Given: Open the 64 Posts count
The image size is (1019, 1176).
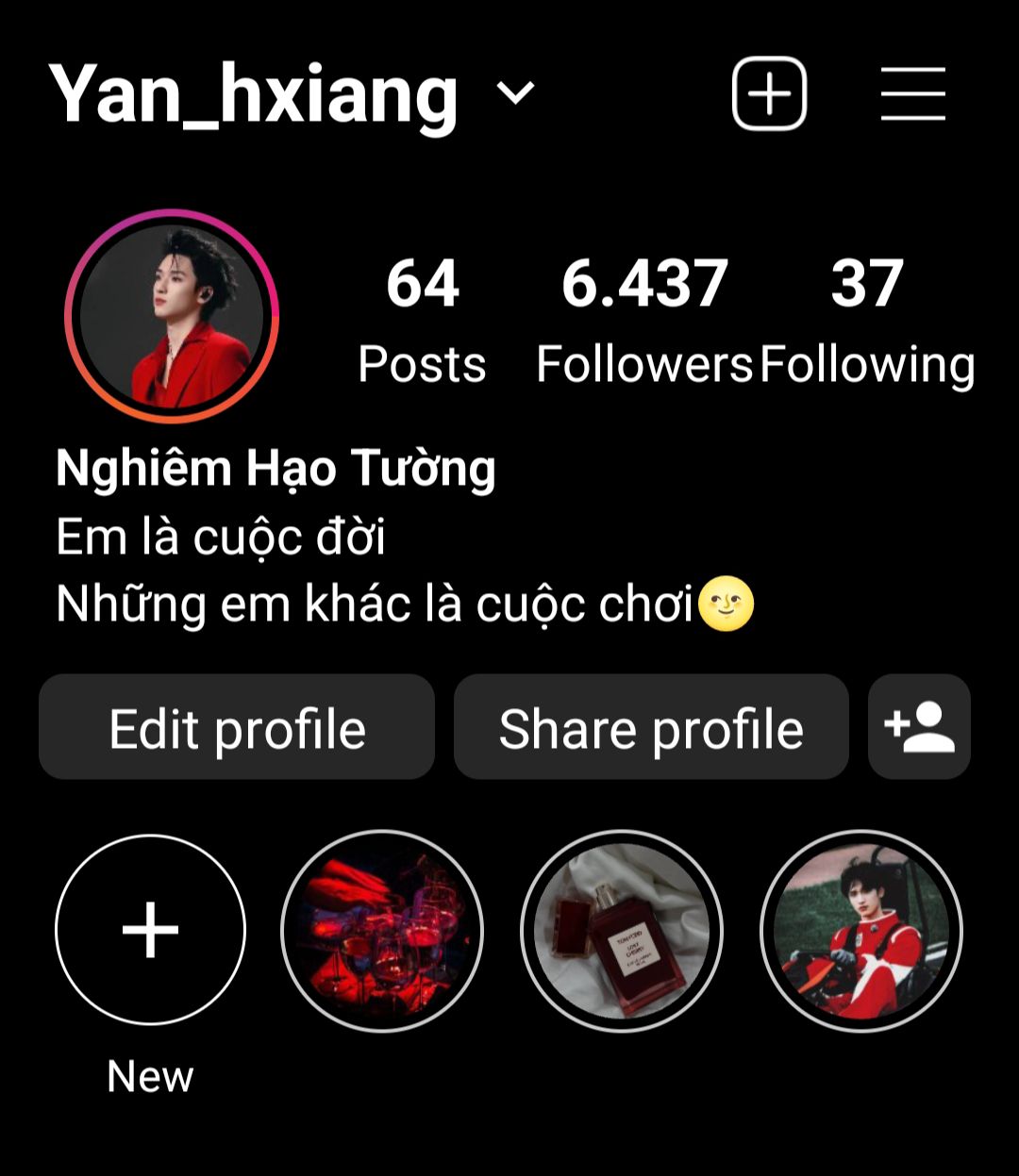Looking at the screenshot, I should click(x=422, y=321).
